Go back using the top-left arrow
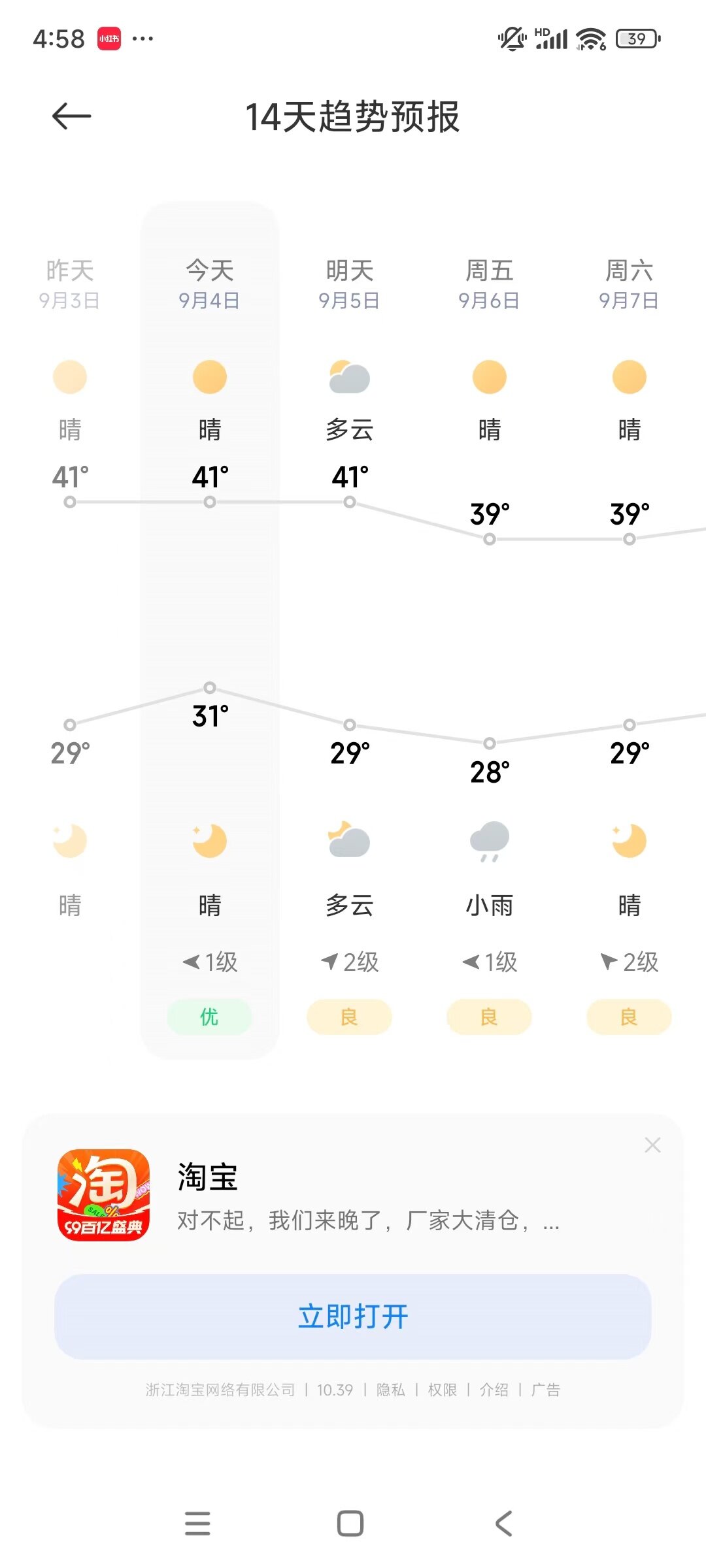 coord(71,117)
